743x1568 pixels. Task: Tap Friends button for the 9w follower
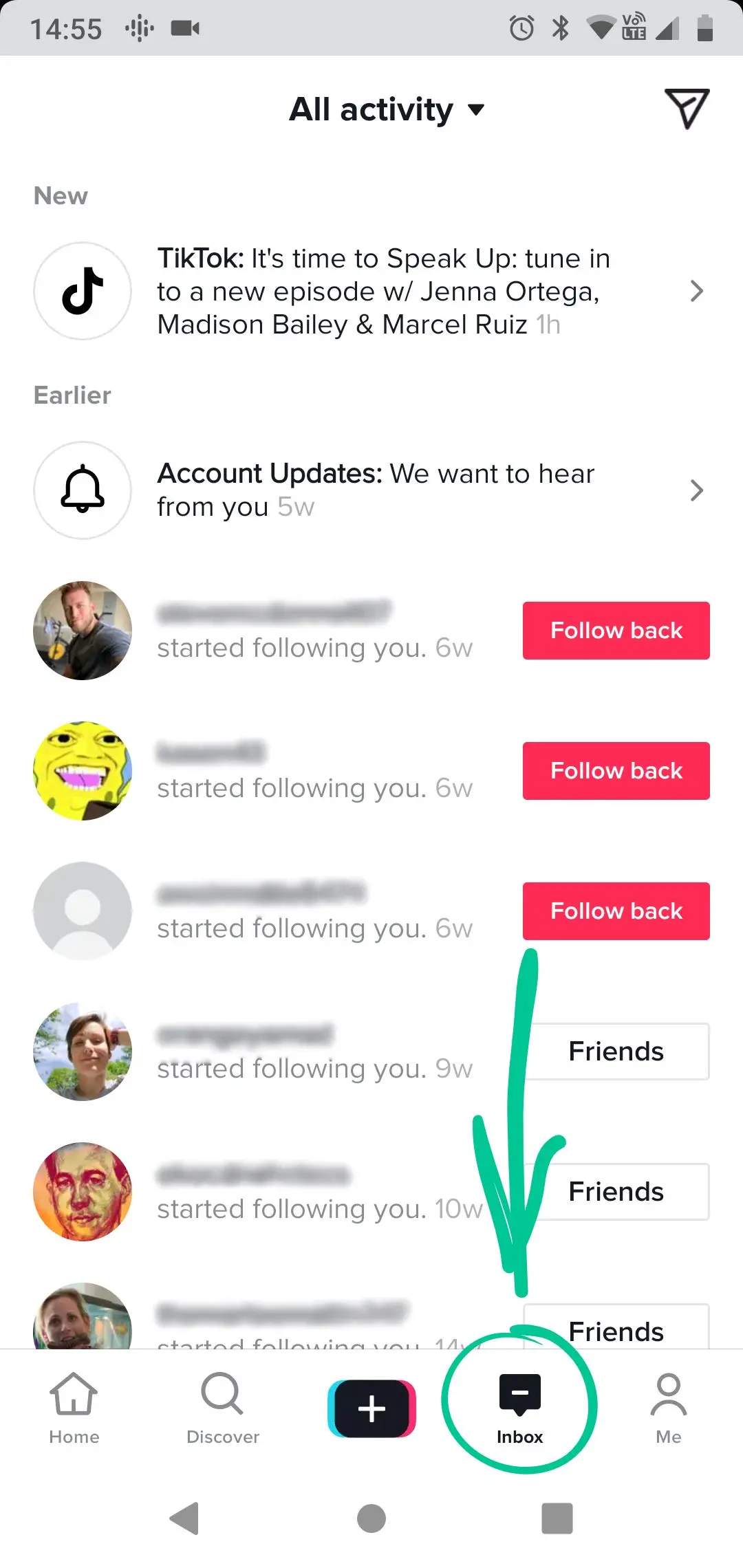pos(617,1052)
